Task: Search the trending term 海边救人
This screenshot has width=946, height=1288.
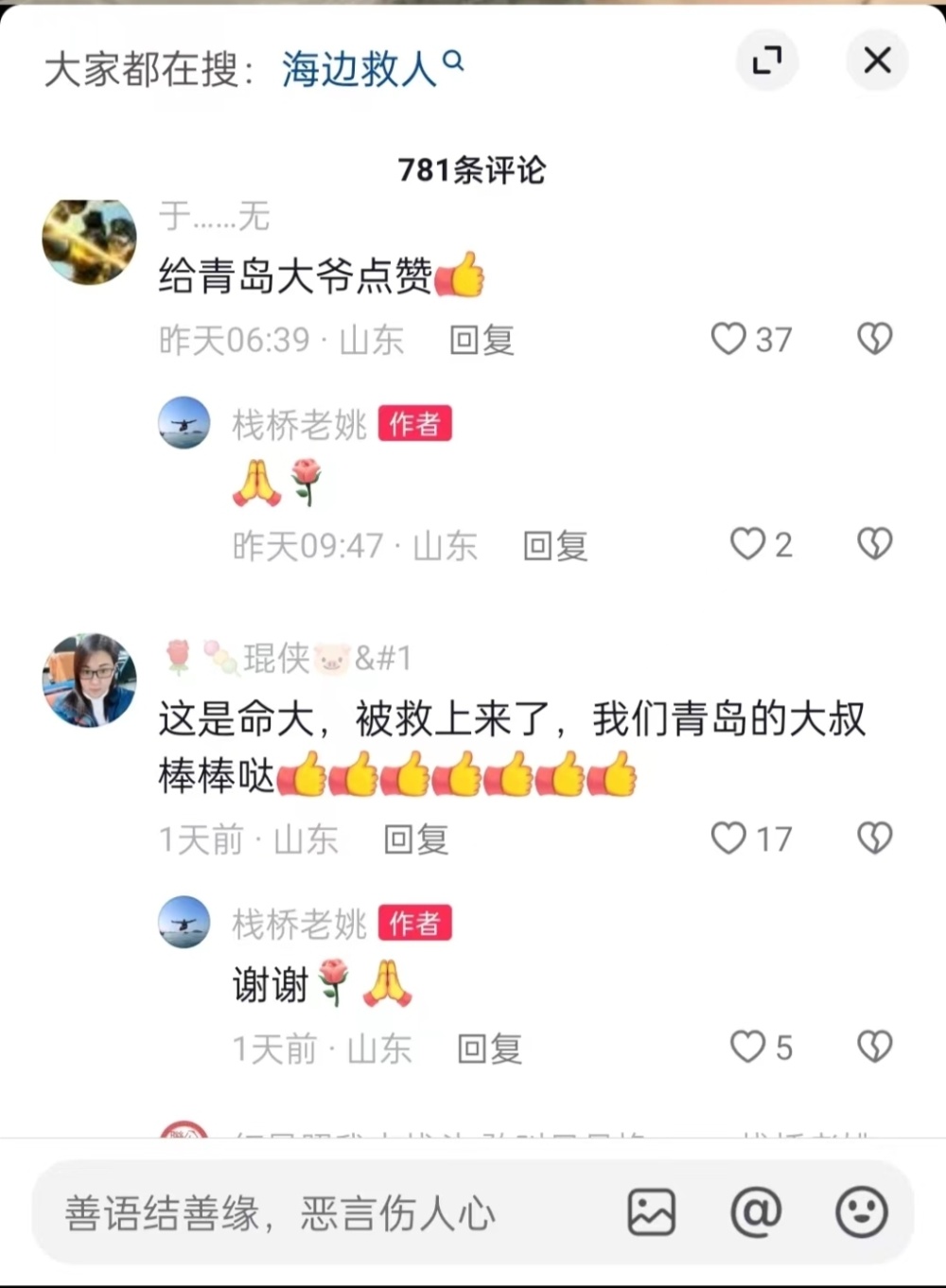Action: click(371, 69)
